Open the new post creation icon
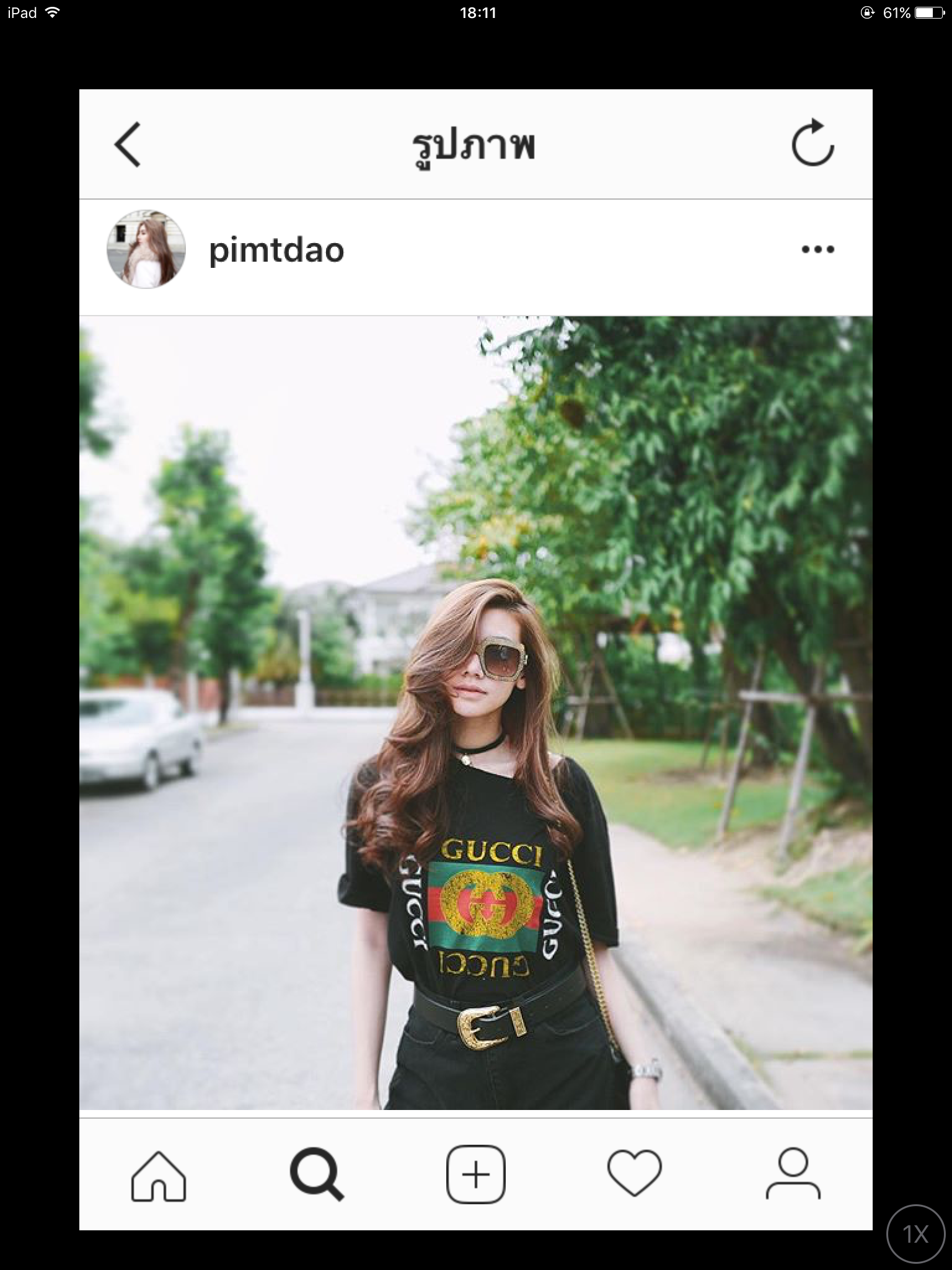The image size is (952, 1270). click(x=476, y=1174)
